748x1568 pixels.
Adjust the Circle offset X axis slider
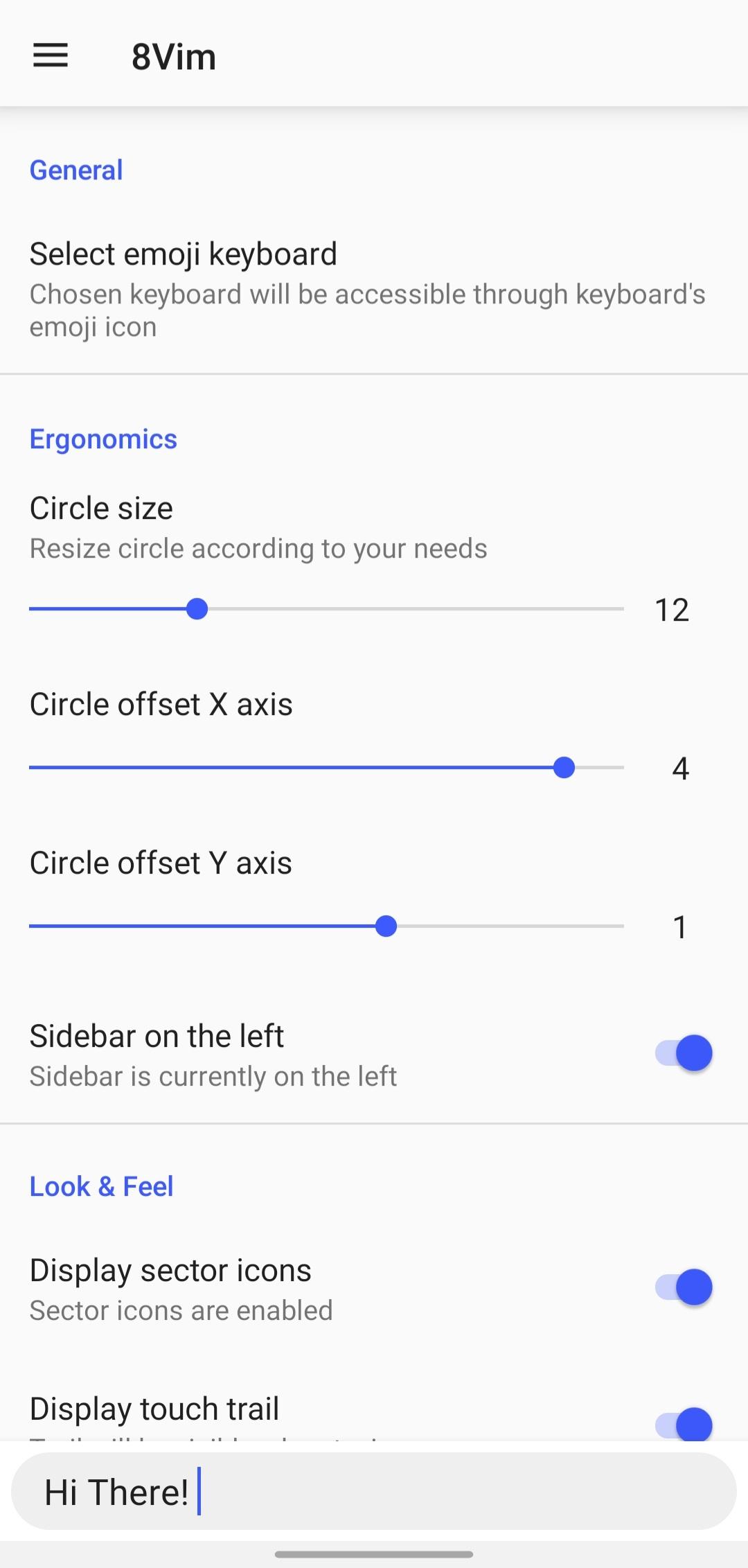point(564,768)
